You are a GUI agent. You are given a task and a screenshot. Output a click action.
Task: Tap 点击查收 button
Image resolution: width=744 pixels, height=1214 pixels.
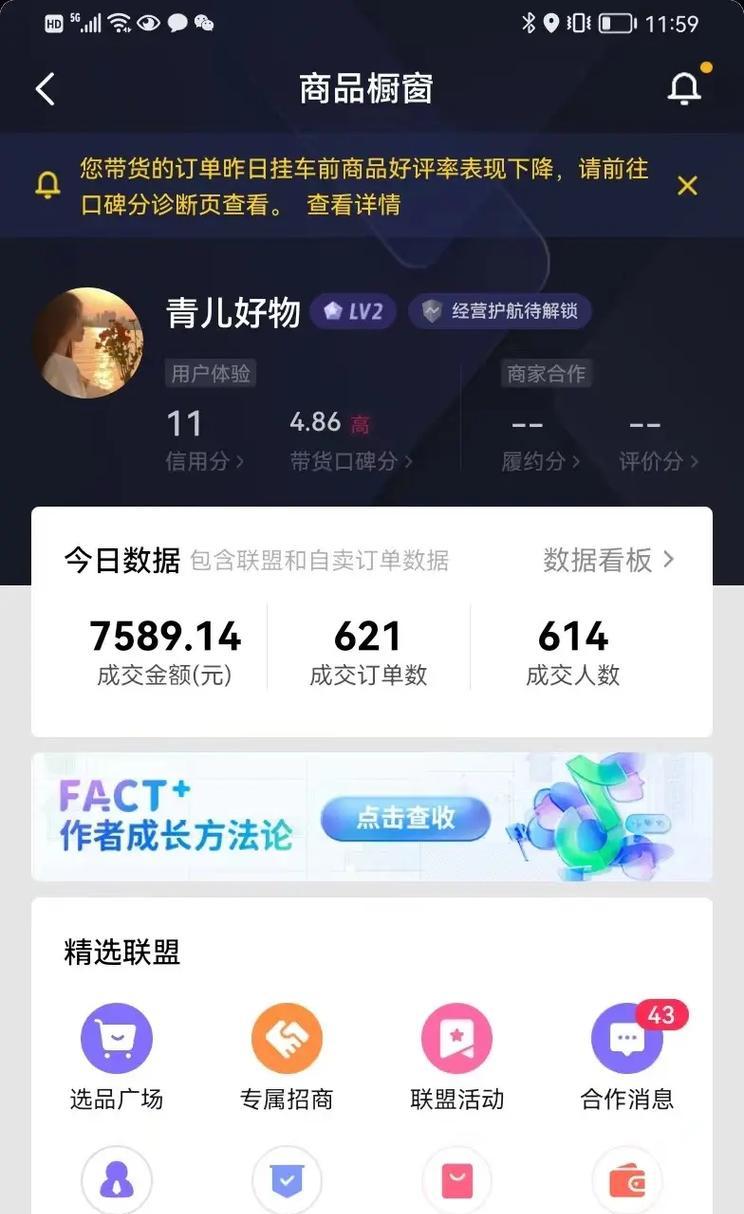click(405, 818)
